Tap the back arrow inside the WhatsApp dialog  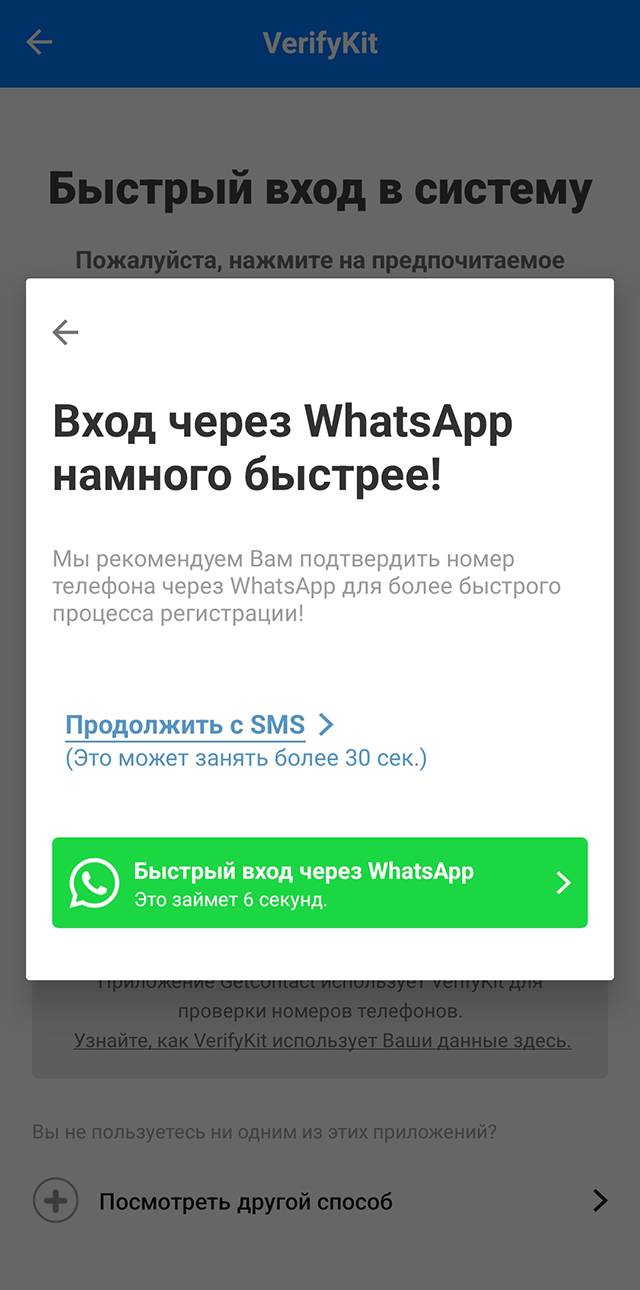pyautogui.click(x=65, y=332)
